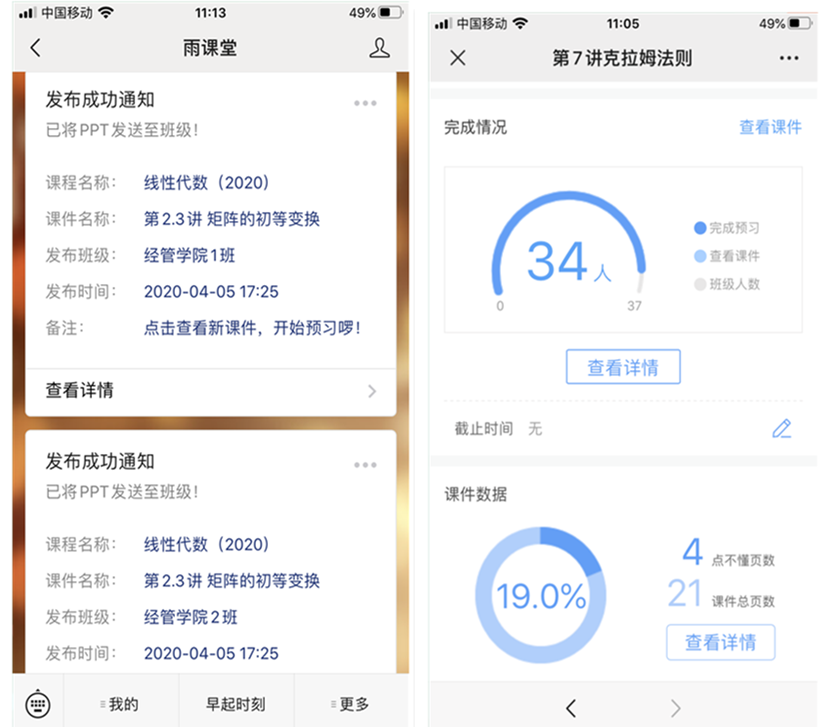Open overflow dots on the 经管学院1班 notification

[365, 103]
